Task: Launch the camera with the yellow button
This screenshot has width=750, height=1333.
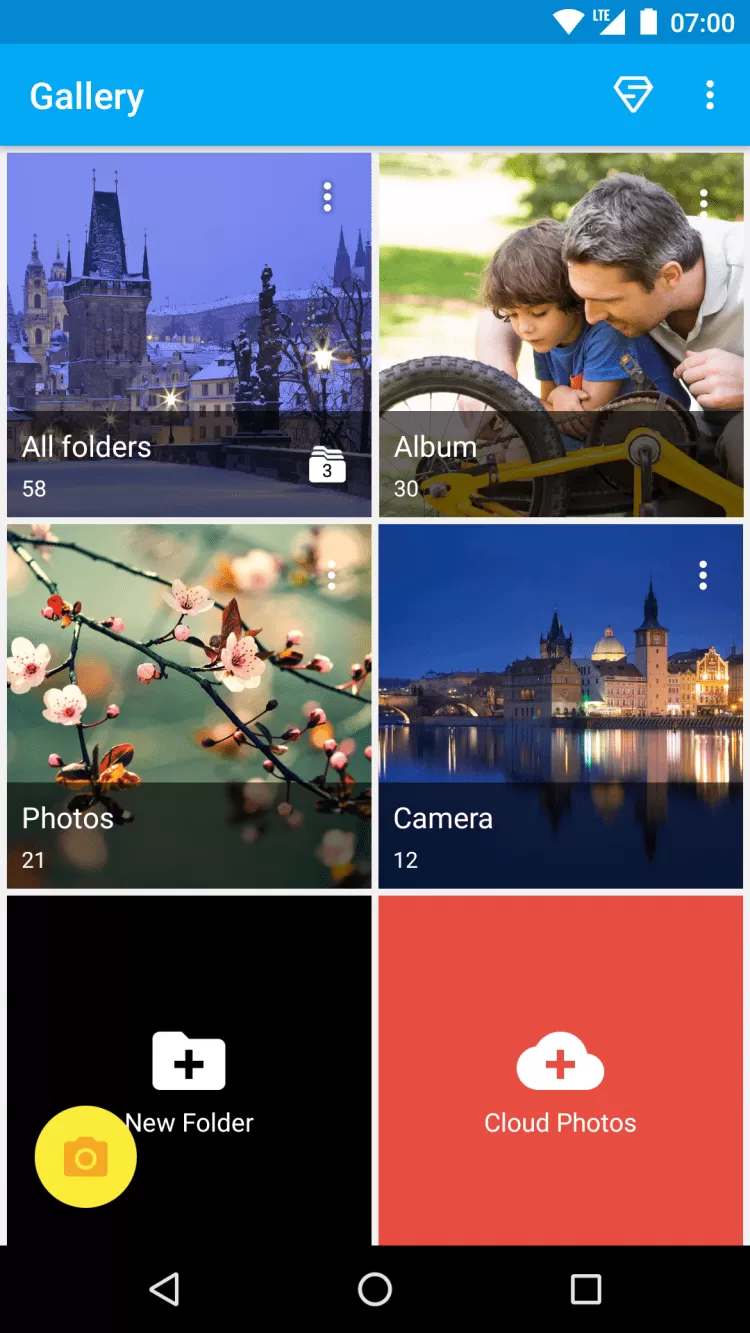Action: [x=86, y=1157]
